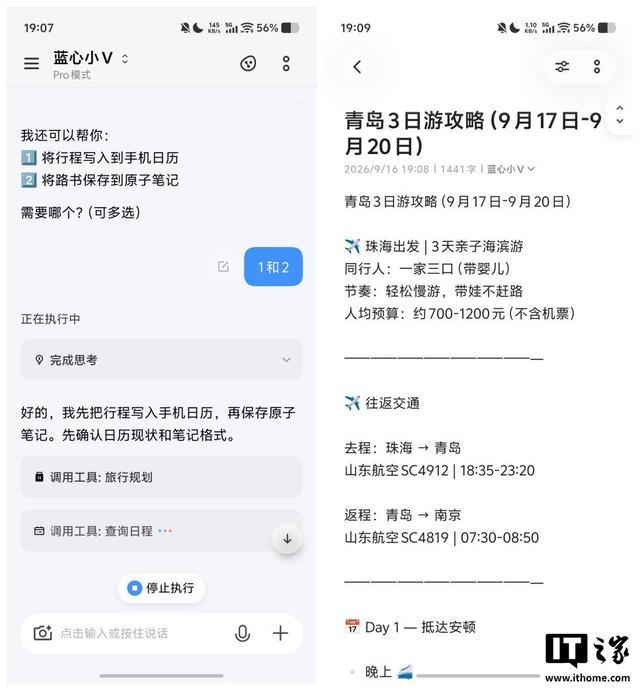Edit the sent message 1和2

(x=223, y=266)
